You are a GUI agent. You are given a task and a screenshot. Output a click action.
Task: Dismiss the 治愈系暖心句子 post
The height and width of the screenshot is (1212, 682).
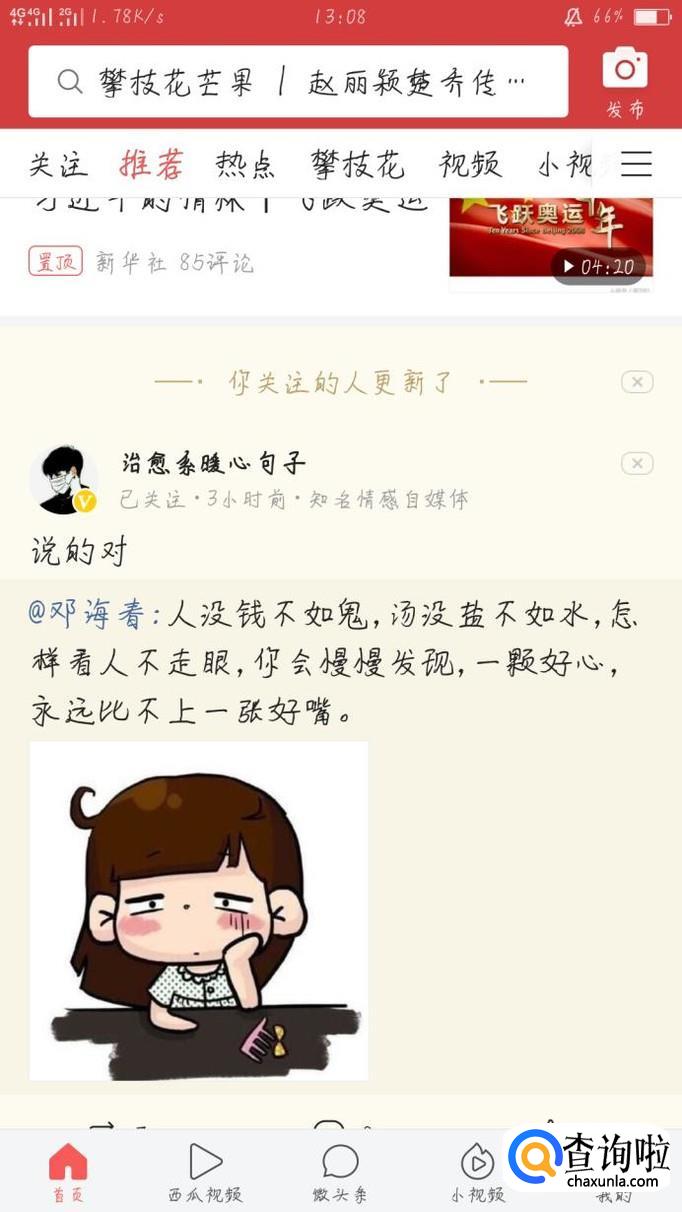click(x=637, y=463)
